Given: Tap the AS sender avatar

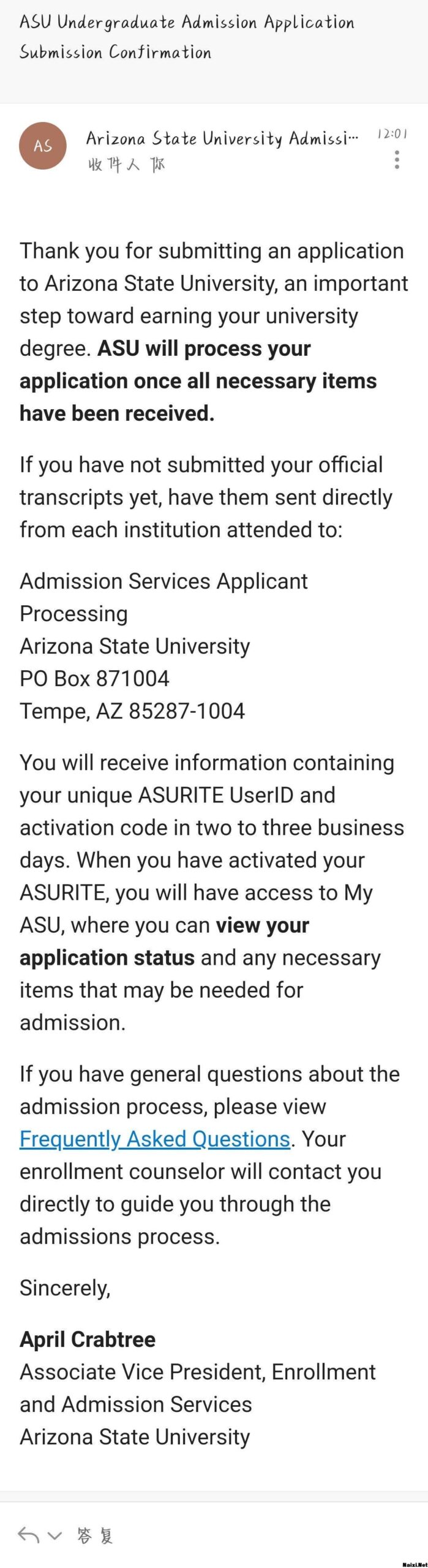Looking at the screenshot, I should pyautogui.click(x=42, y=146).
